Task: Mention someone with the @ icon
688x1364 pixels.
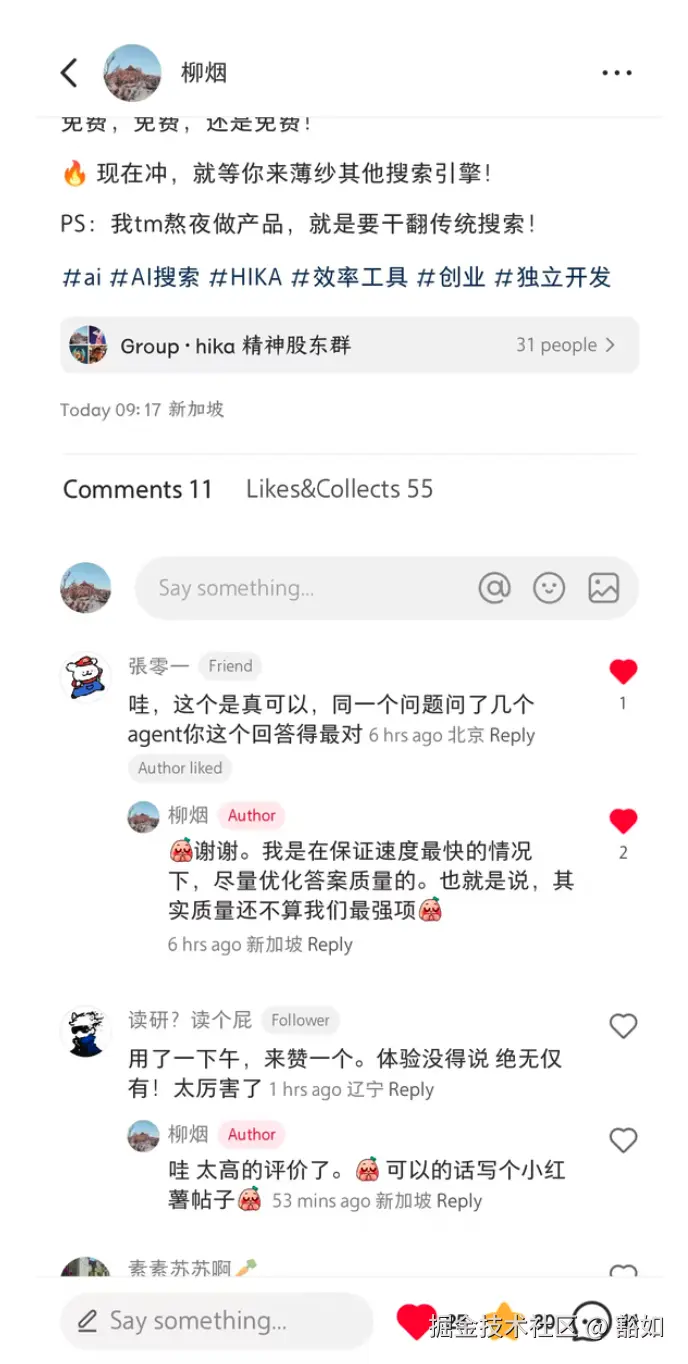Action: click(x=494, y=588)
